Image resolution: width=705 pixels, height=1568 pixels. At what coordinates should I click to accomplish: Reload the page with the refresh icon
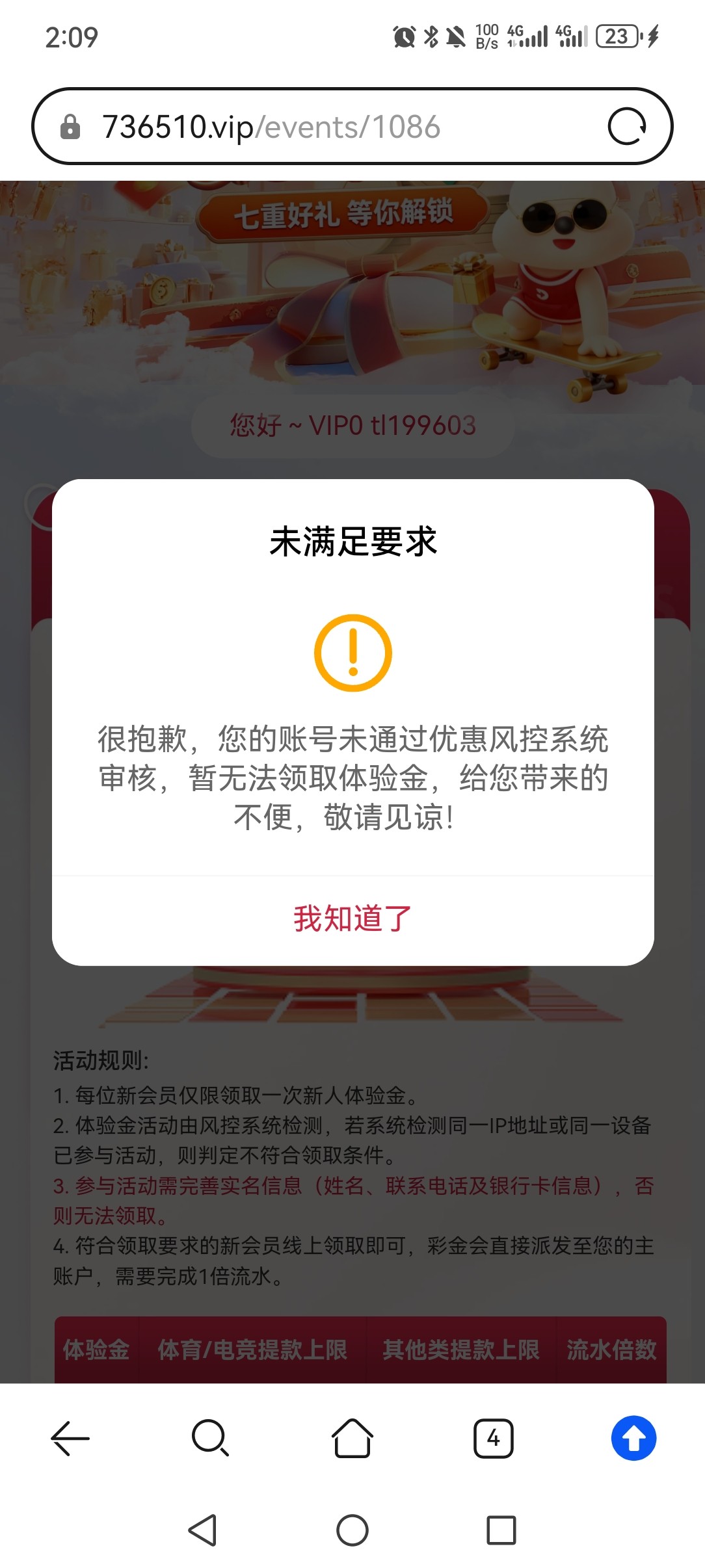(626, 126)
